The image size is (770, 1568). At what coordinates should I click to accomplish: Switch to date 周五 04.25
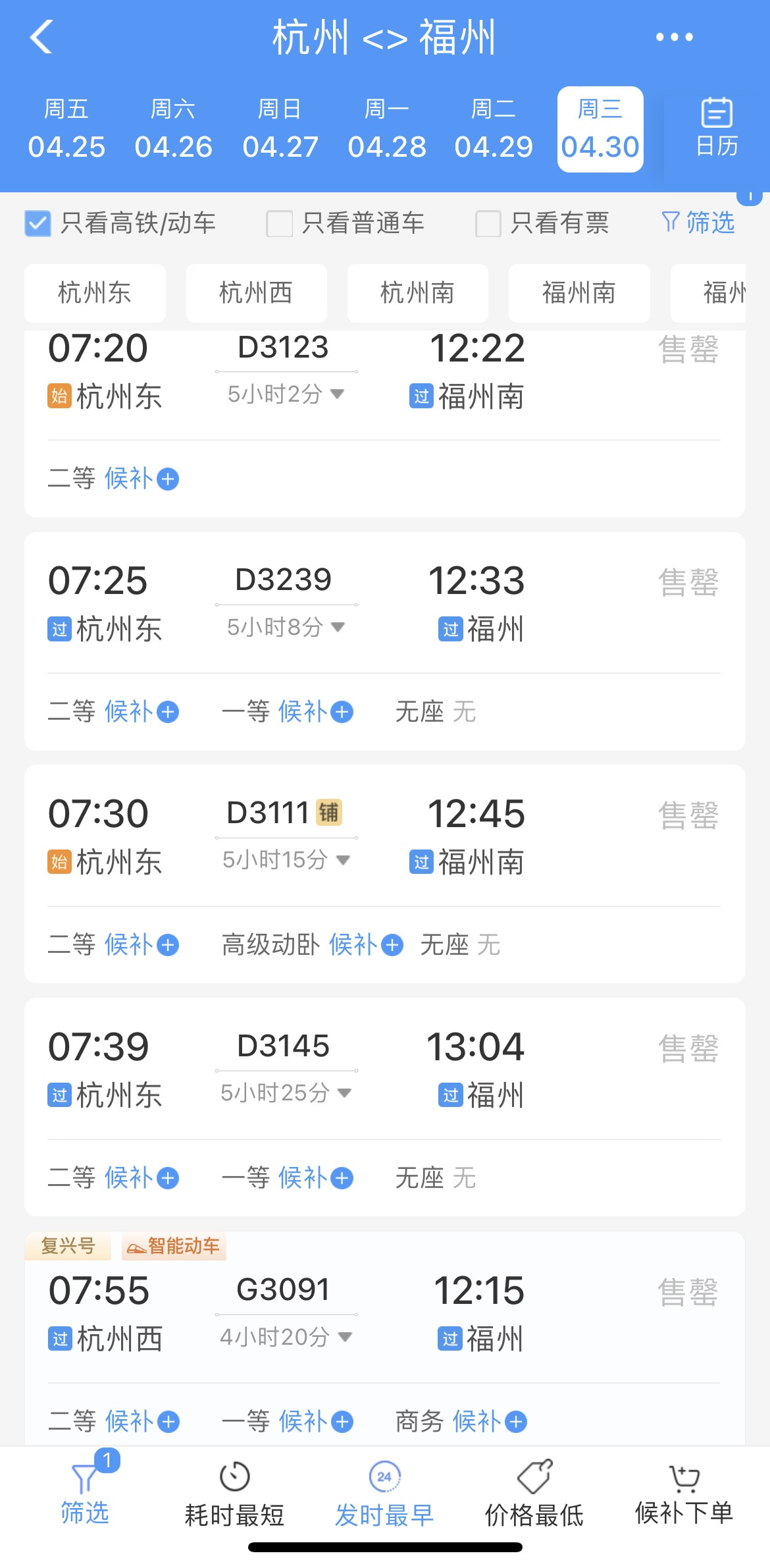(x=66, y=129)
